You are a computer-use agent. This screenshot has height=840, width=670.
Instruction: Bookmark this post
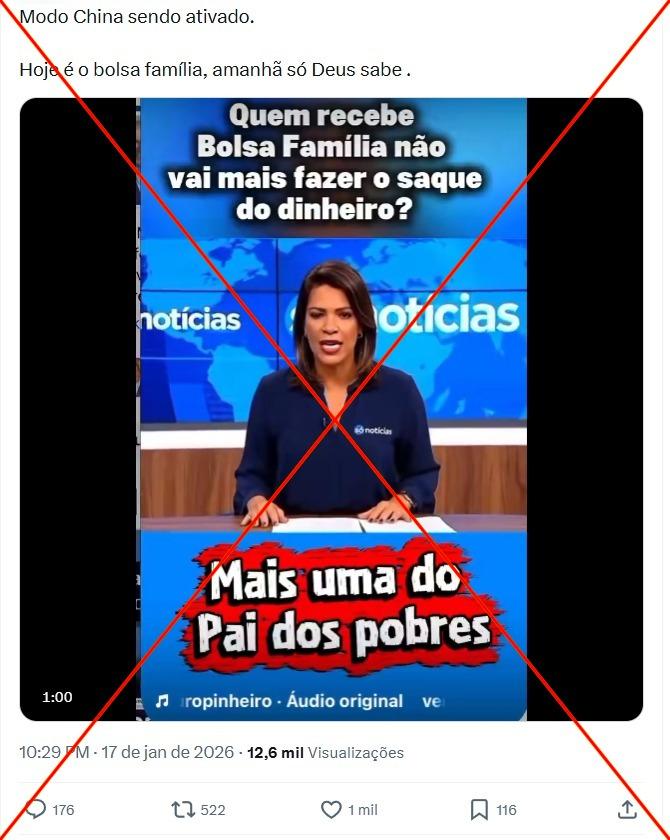(x=479, y=809)
